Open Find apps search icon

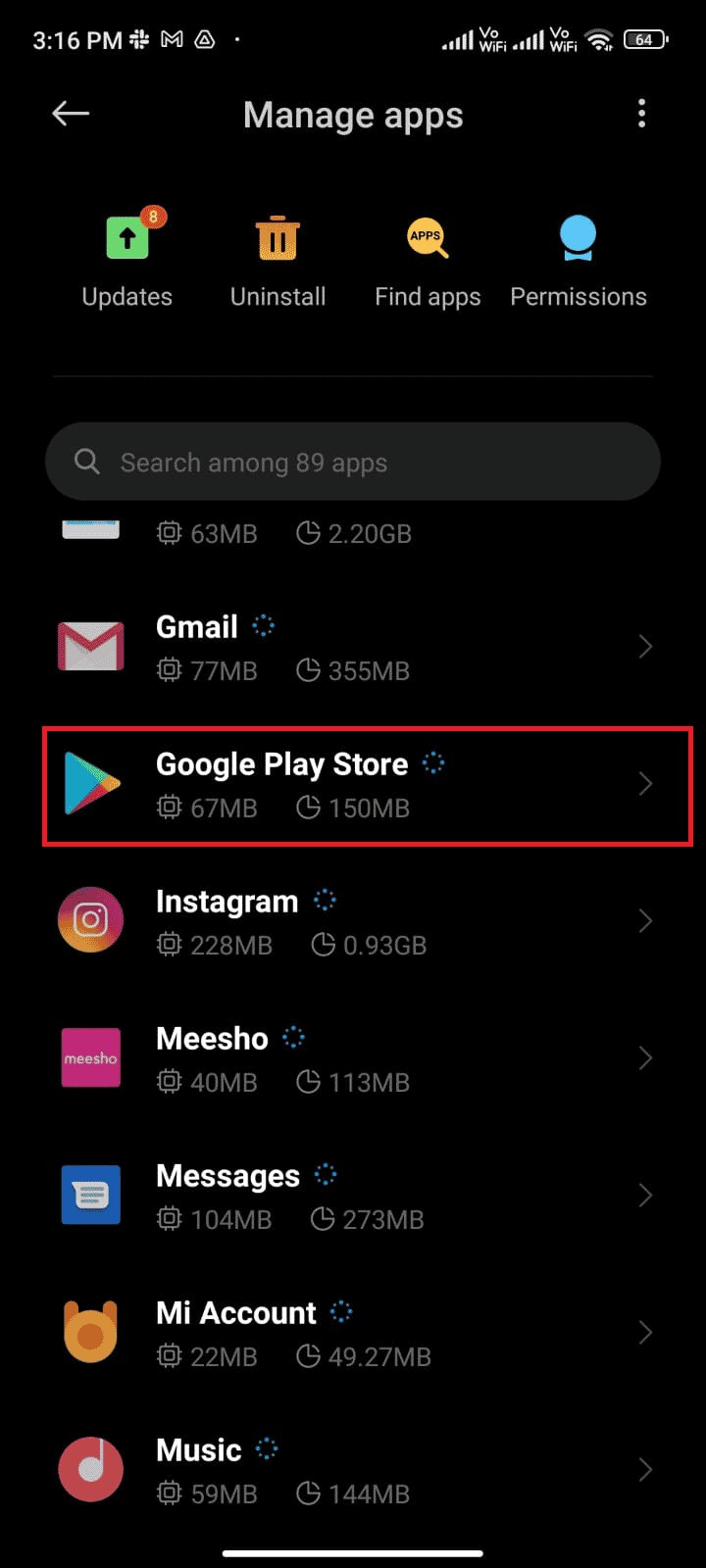[x=428, y=237]
